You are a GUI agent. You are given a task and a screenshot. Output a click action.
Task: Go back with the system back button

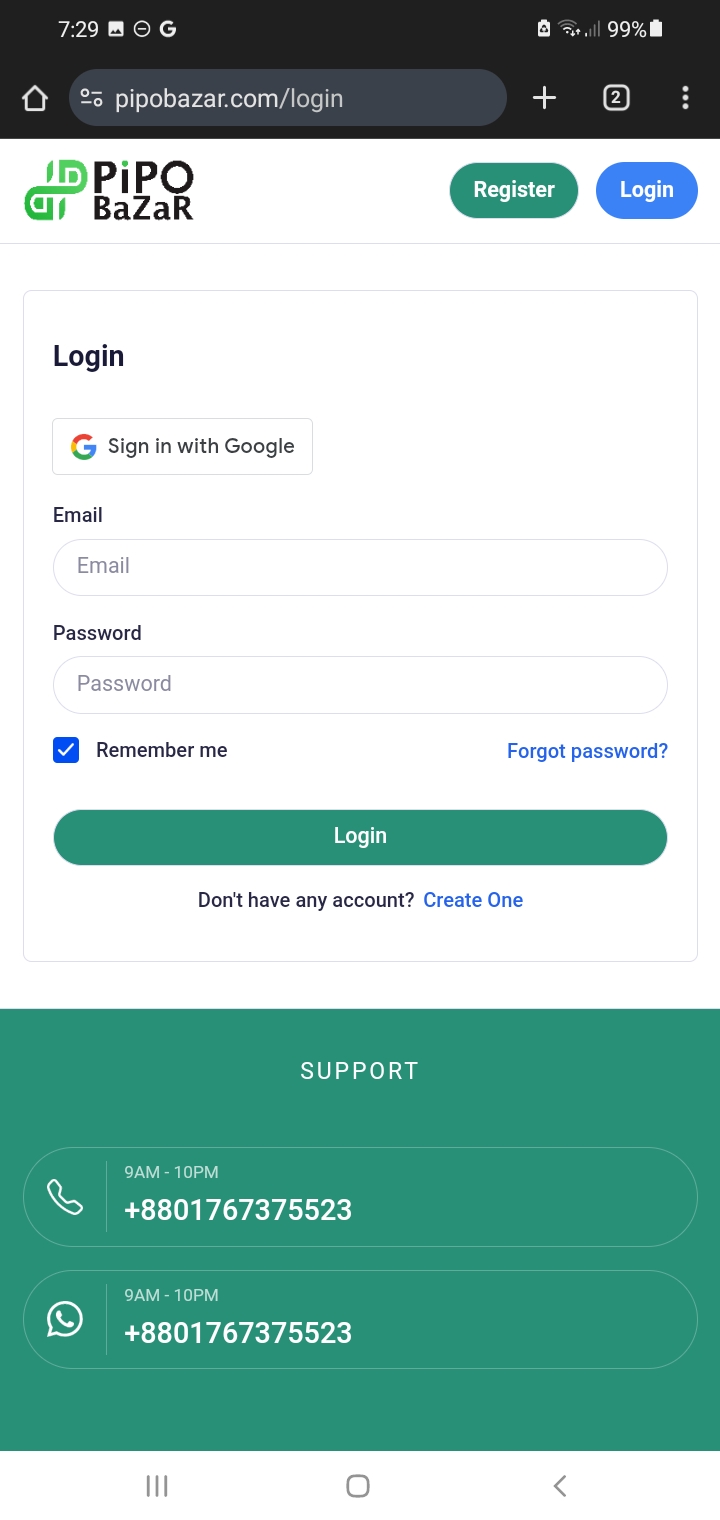[560, 1486]
